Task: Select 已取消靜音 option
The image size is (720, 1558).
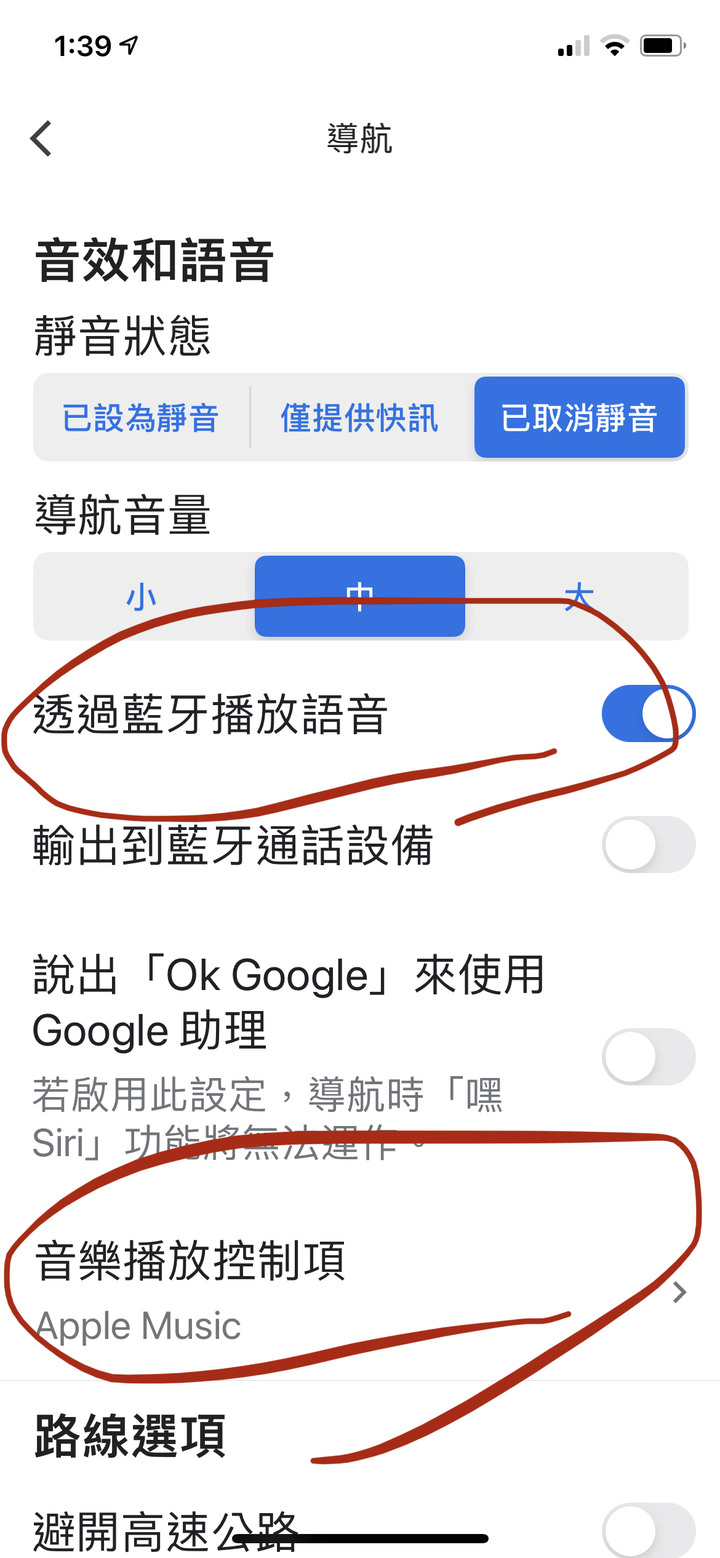Action: click(x=579, y=418)
